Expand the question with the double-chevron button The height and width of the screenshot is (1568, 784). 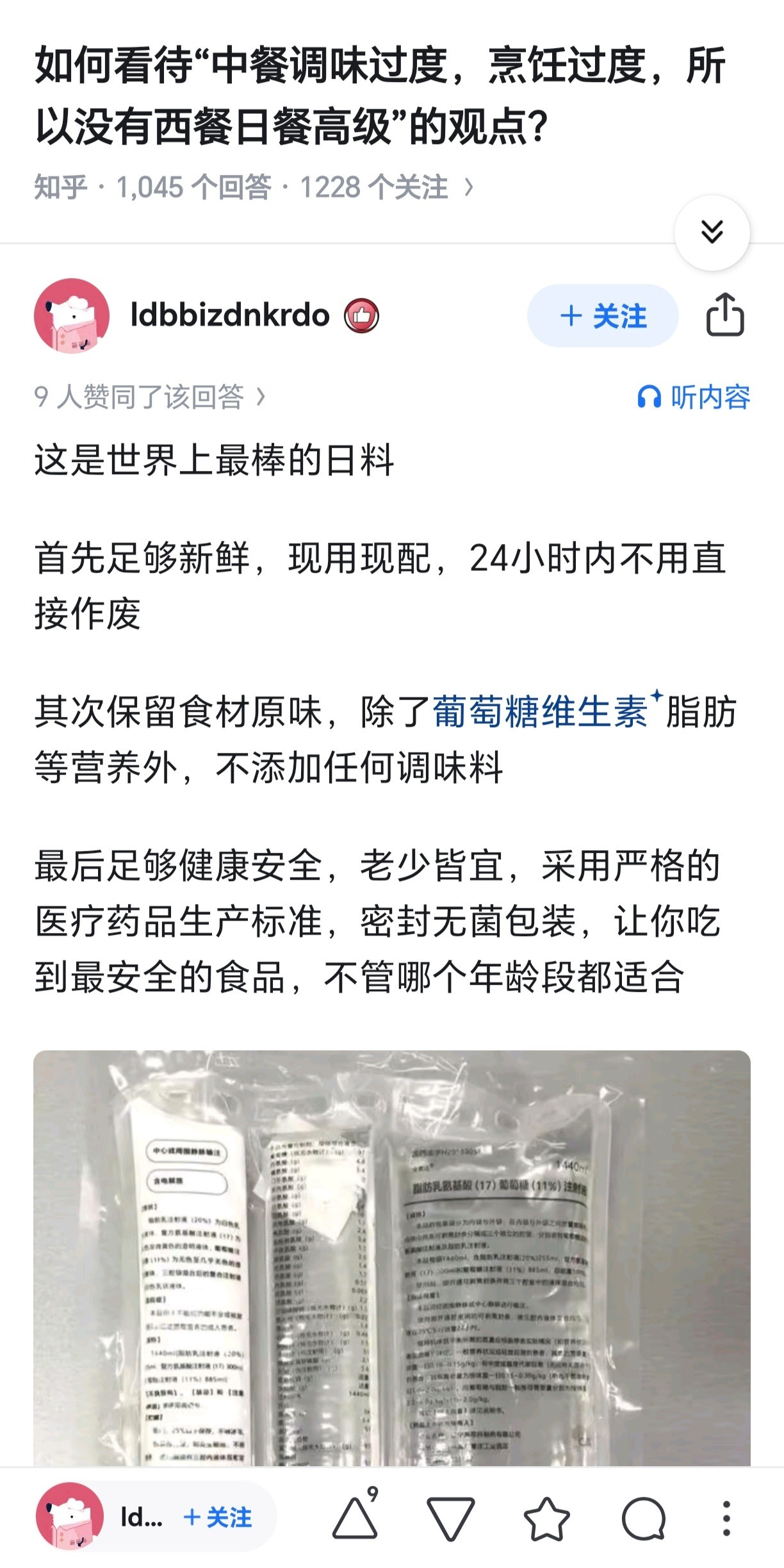click(x=712, y=233)
